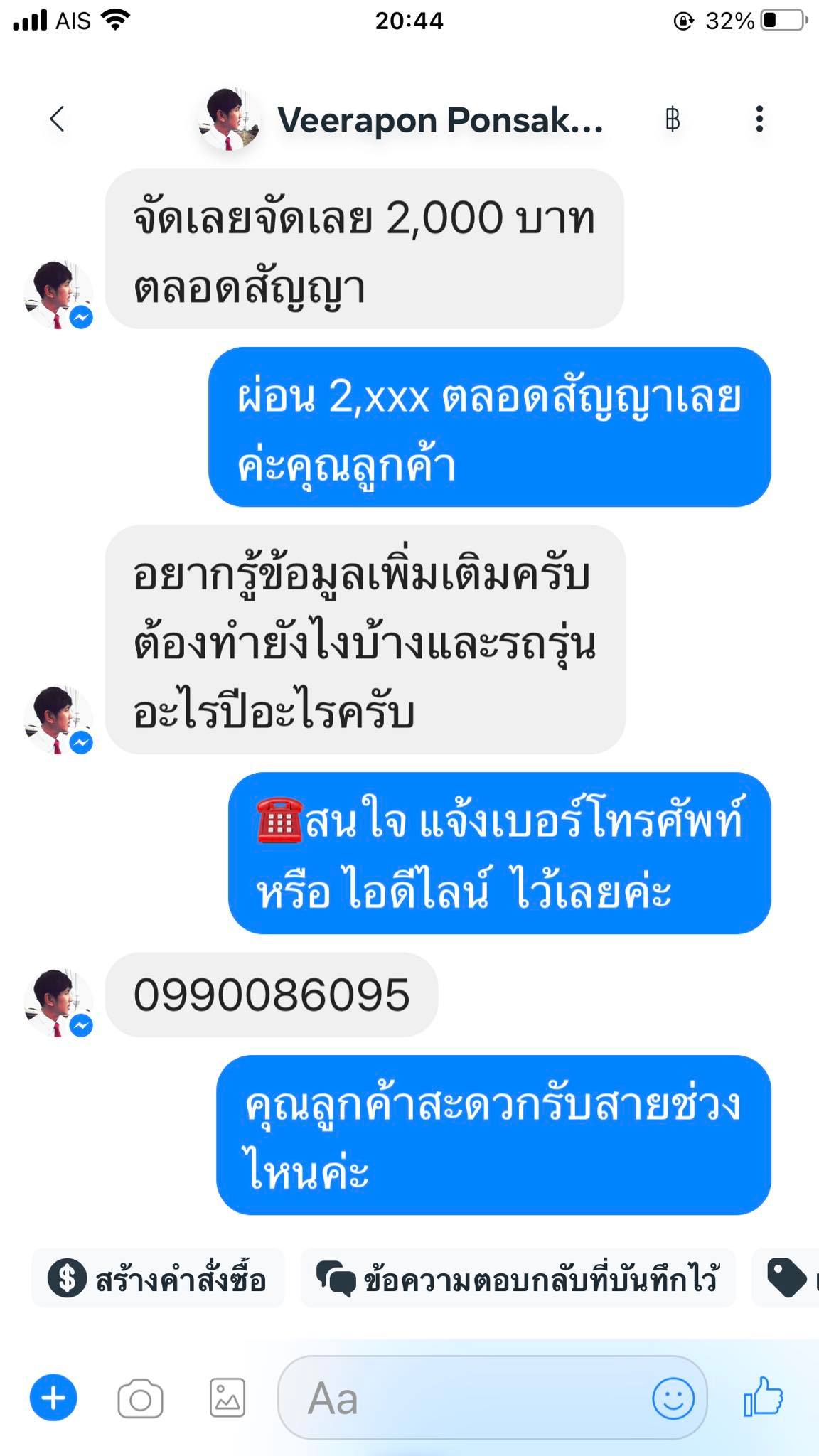Viewport: 819px width, 1456px height.
Task: Go back from the Veerapon chat
Action: tap(58, 119)
